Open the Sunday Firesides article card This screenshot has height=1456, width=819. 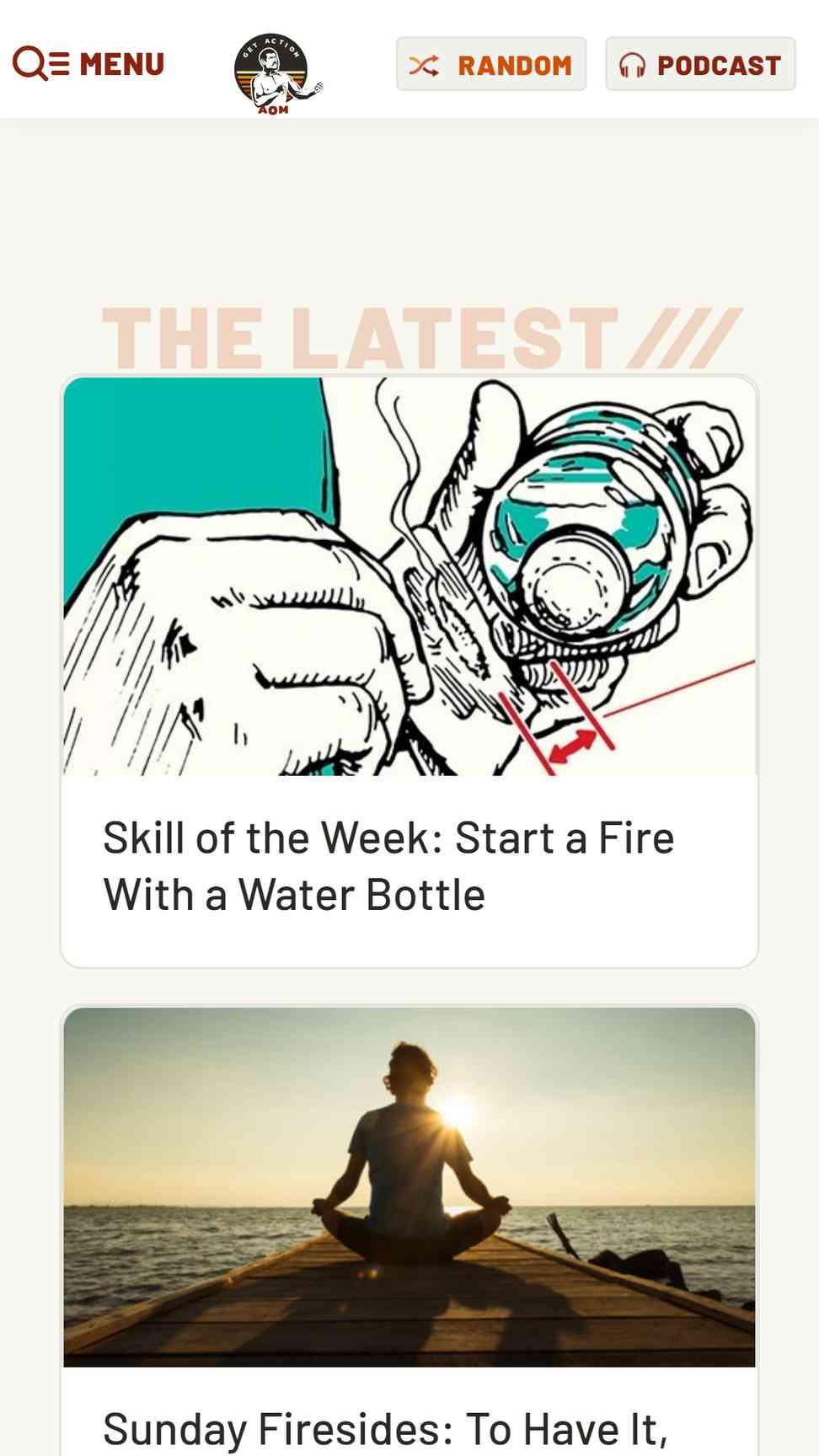click(x=385, y=1427)
